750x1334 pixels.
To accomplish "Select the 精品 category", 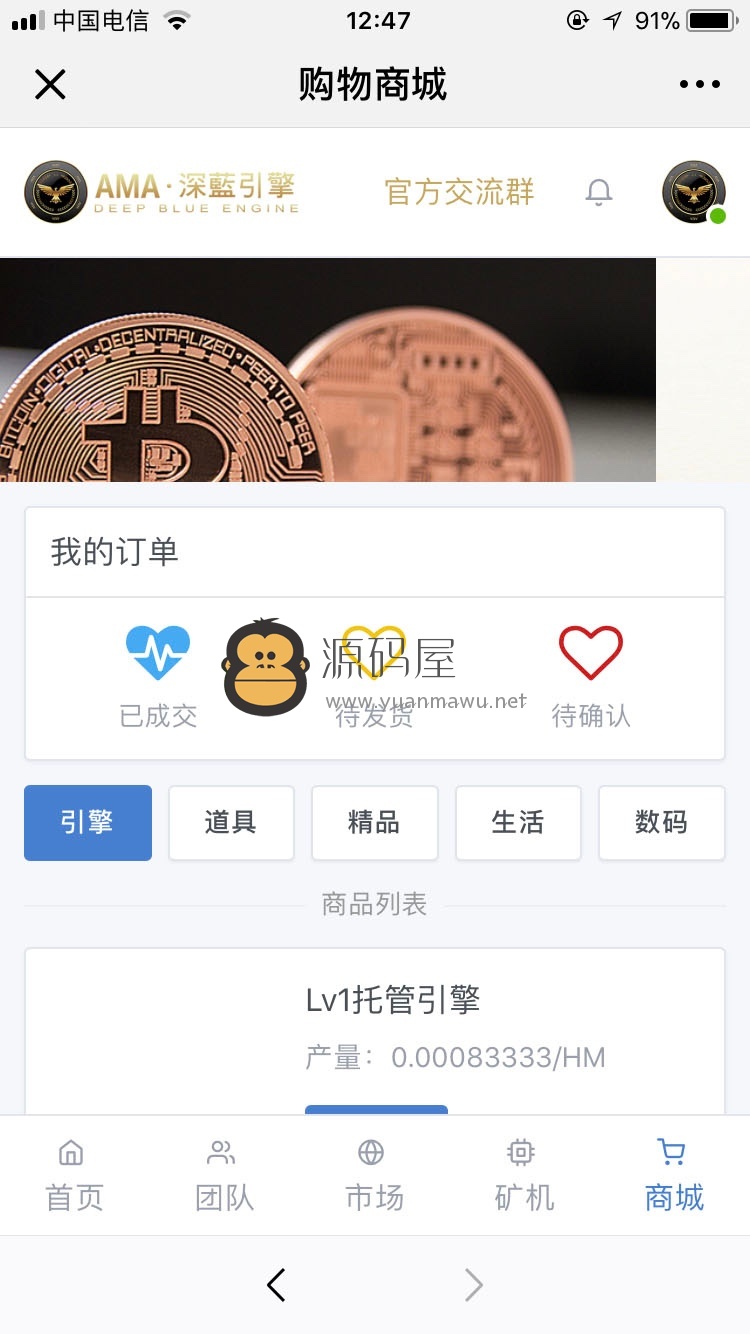I will coord(374,823).
